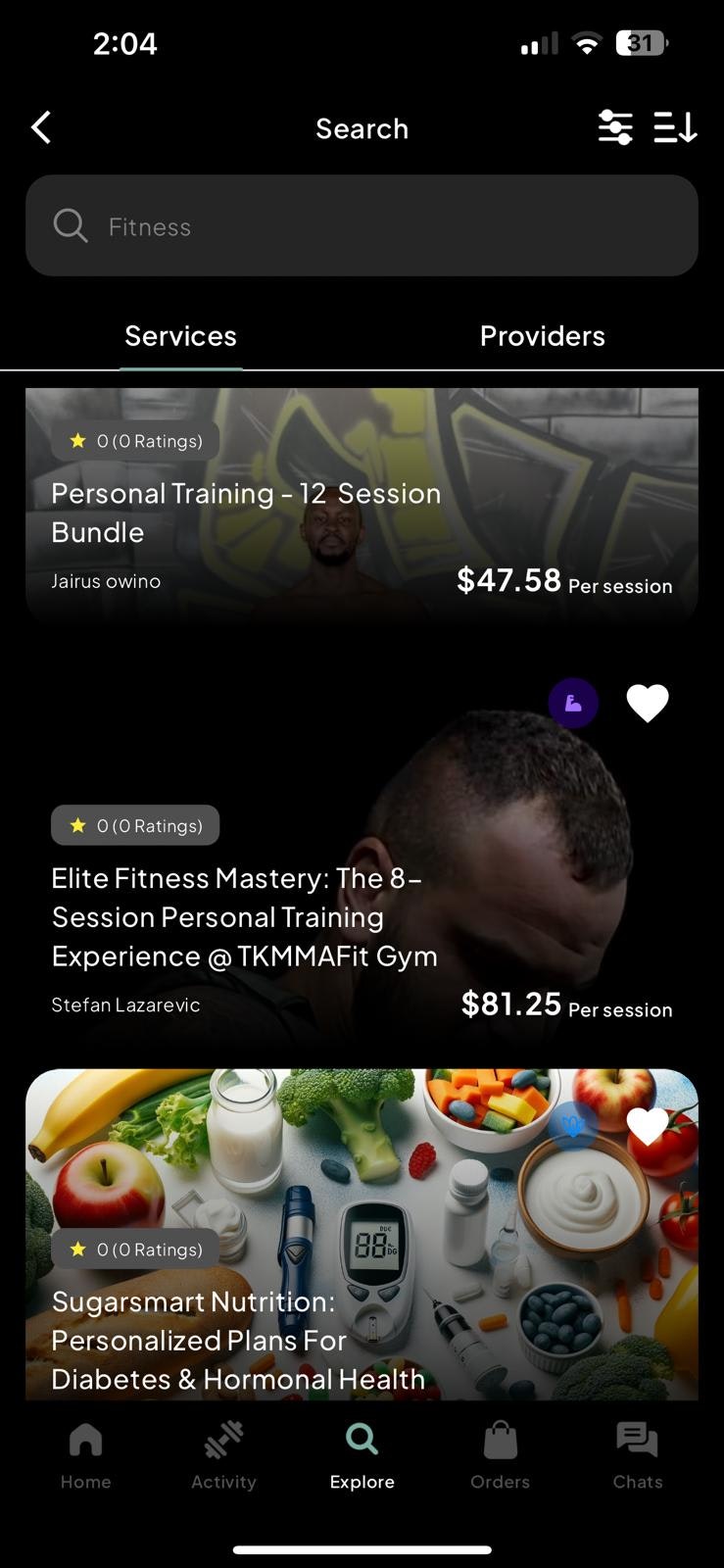The image size is (724, 1568).
Task: Favorite the Elite Fitness Mastery service
Action: click(x=648, y=703)
